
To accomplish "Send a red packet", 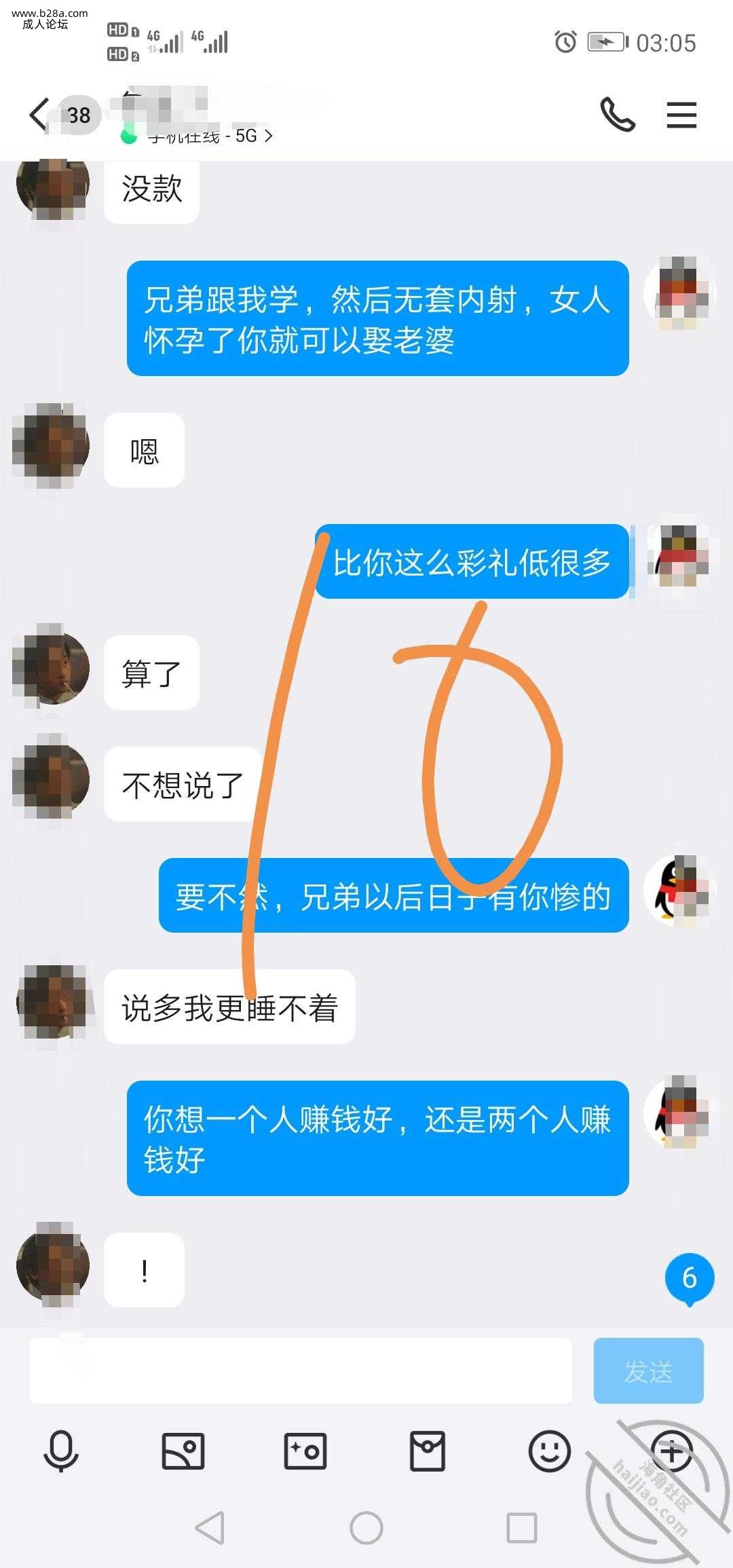I will (x=428, y=1451).
